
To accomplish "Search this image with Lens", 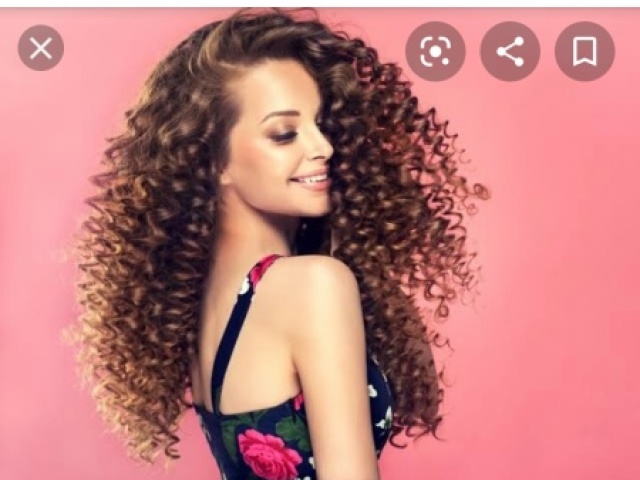I will pyautogui.click(x=435, y=51).
